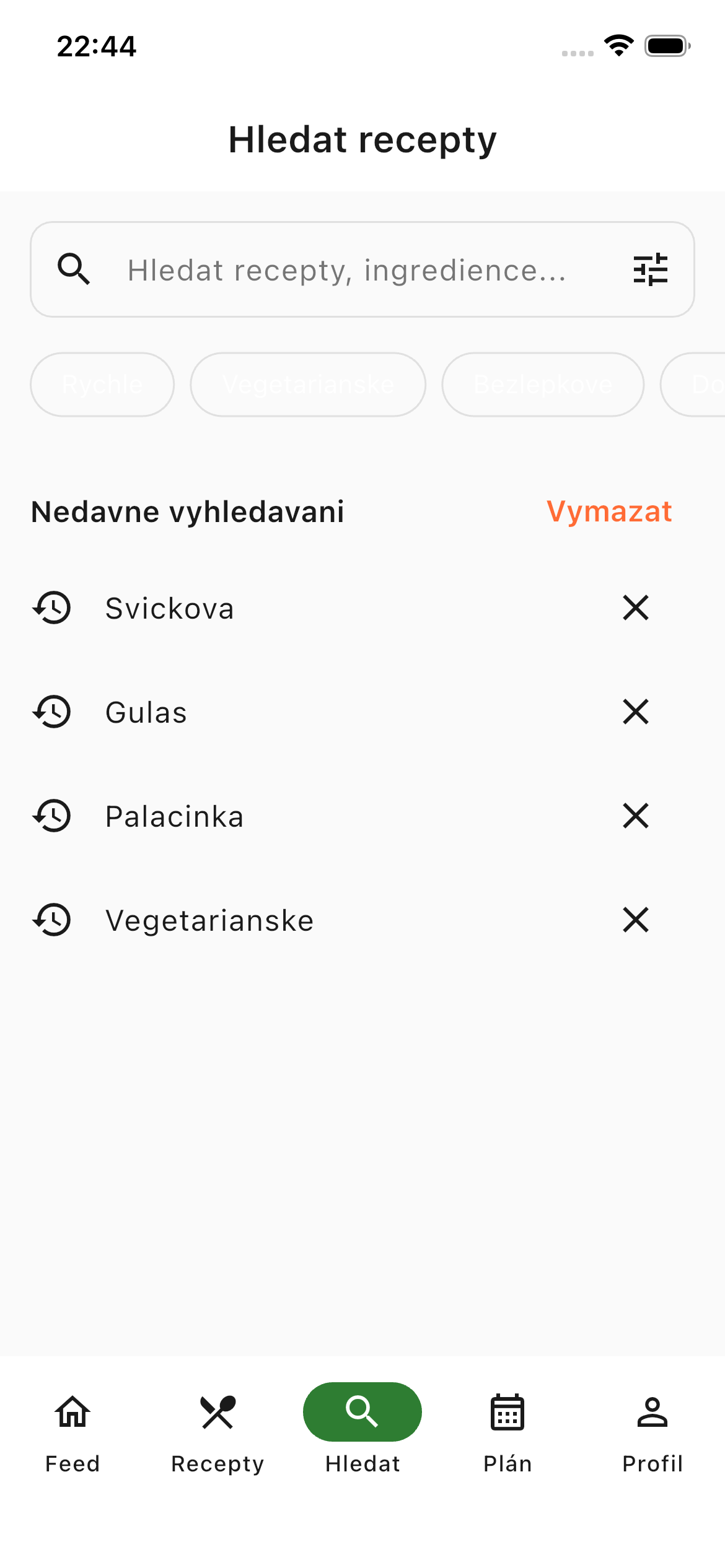The image size is (725, 1568).
Task: Remove Svickova from recent searches
Action: pos(635,608)
